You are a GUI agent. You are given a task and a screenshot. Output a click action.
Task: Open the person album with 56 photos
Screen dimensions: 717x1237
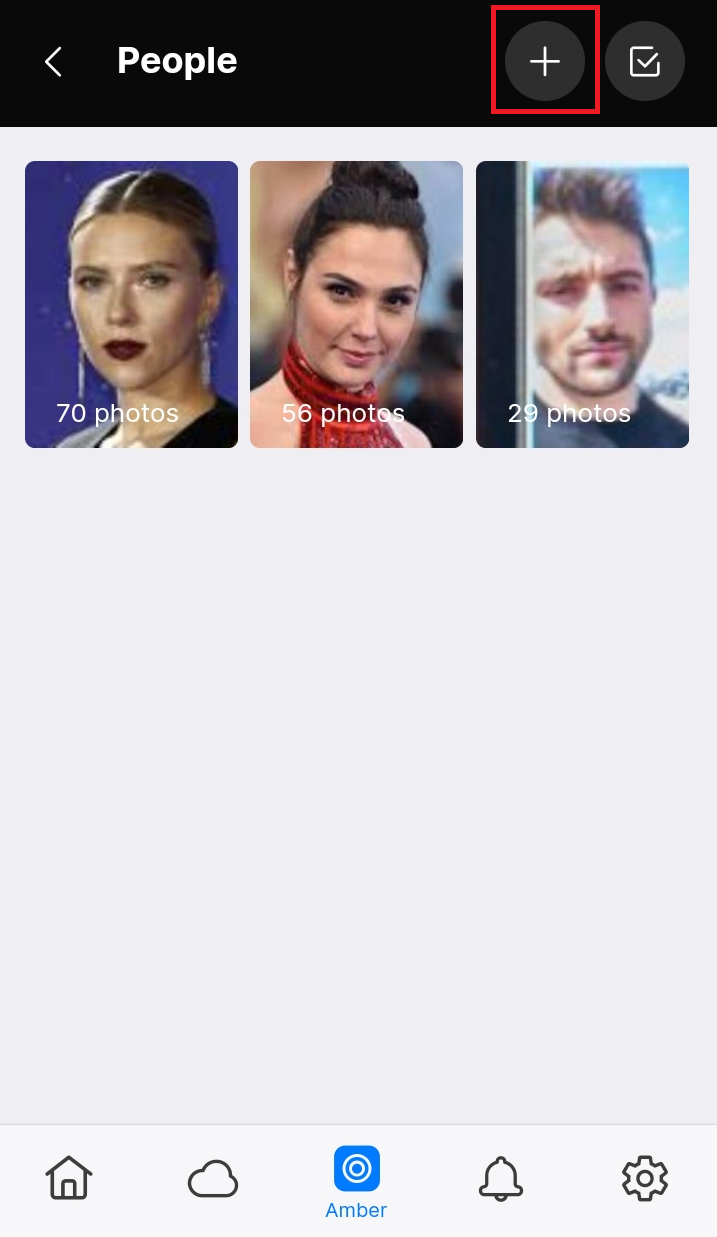(x=356, y=304)
